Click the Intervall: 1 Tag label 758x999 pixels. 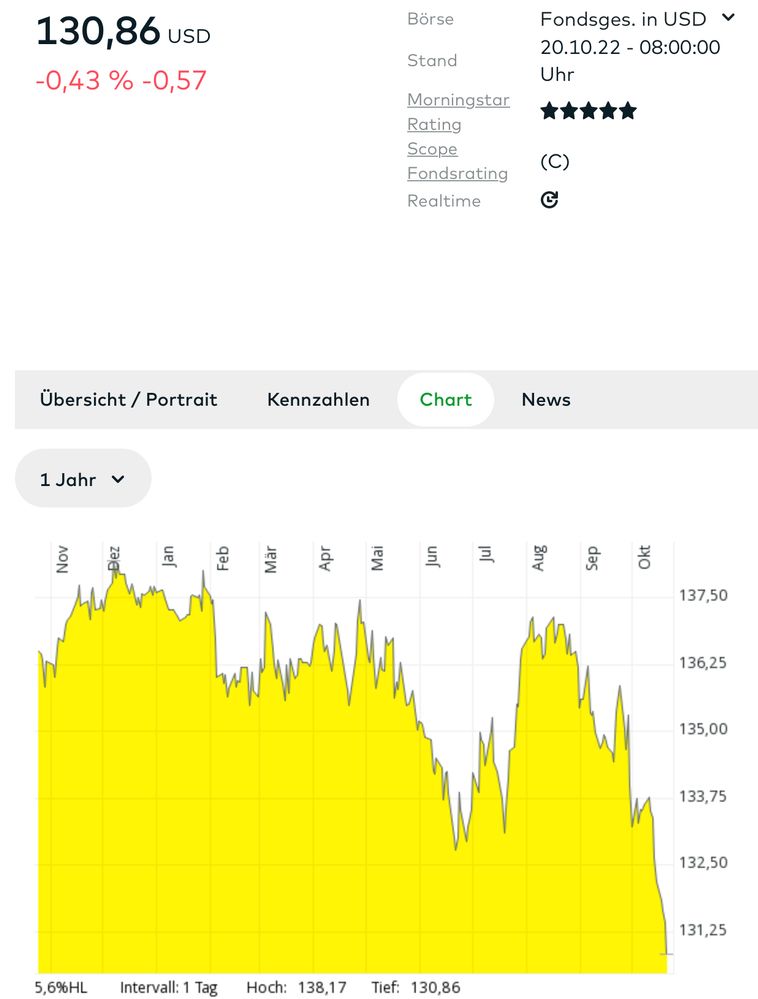pos(170,986)
